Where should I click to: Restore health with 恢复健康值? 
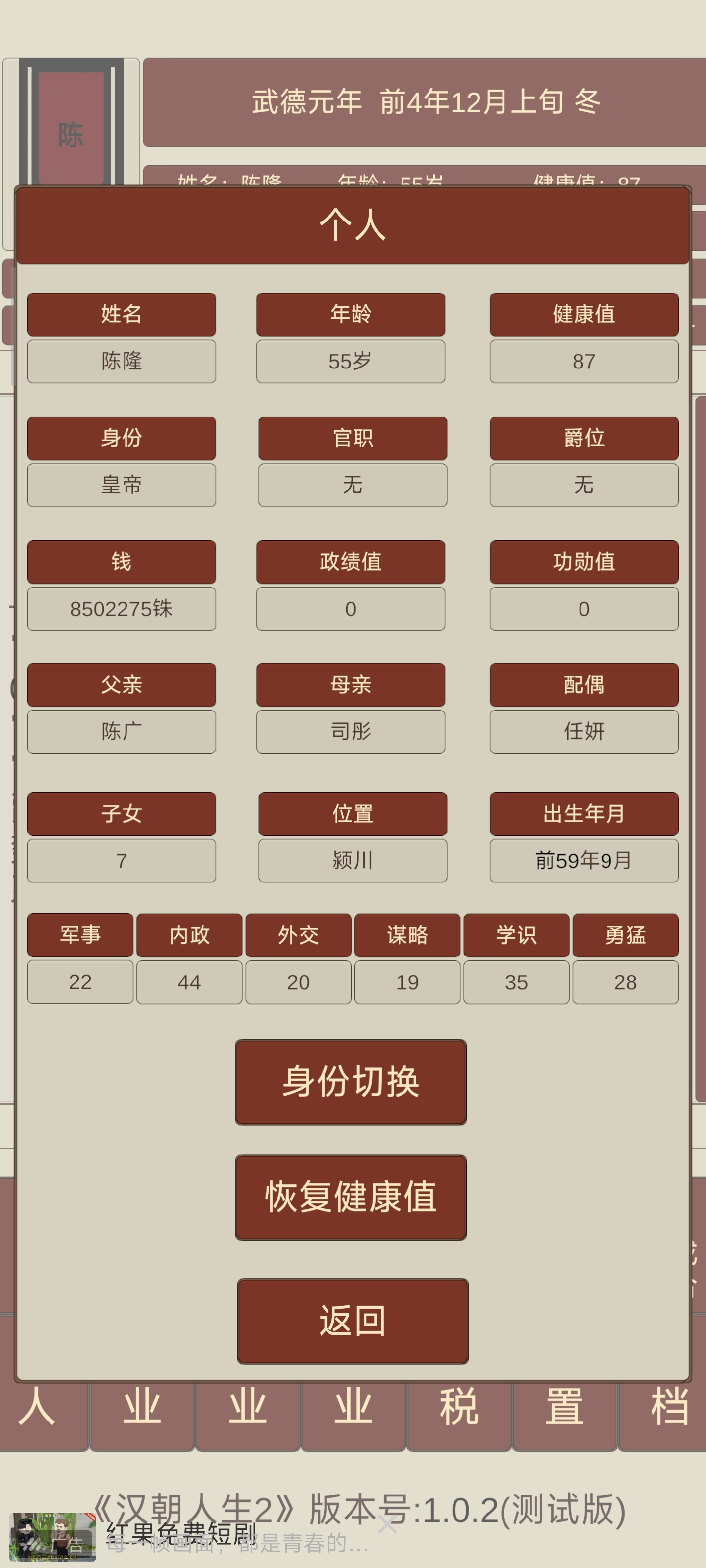350,1197
